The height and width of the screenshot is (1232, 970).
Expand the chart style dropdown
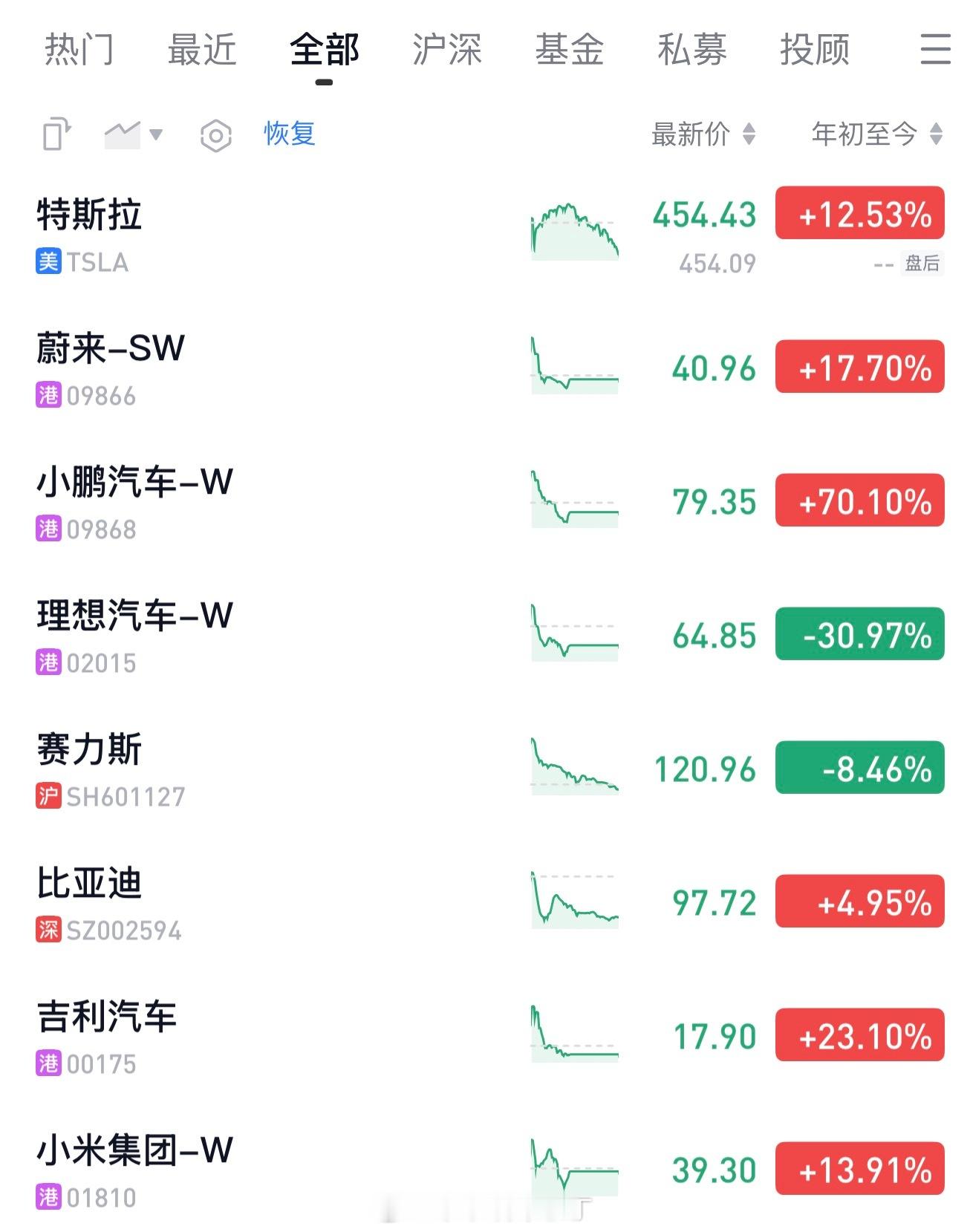point(134,135)
